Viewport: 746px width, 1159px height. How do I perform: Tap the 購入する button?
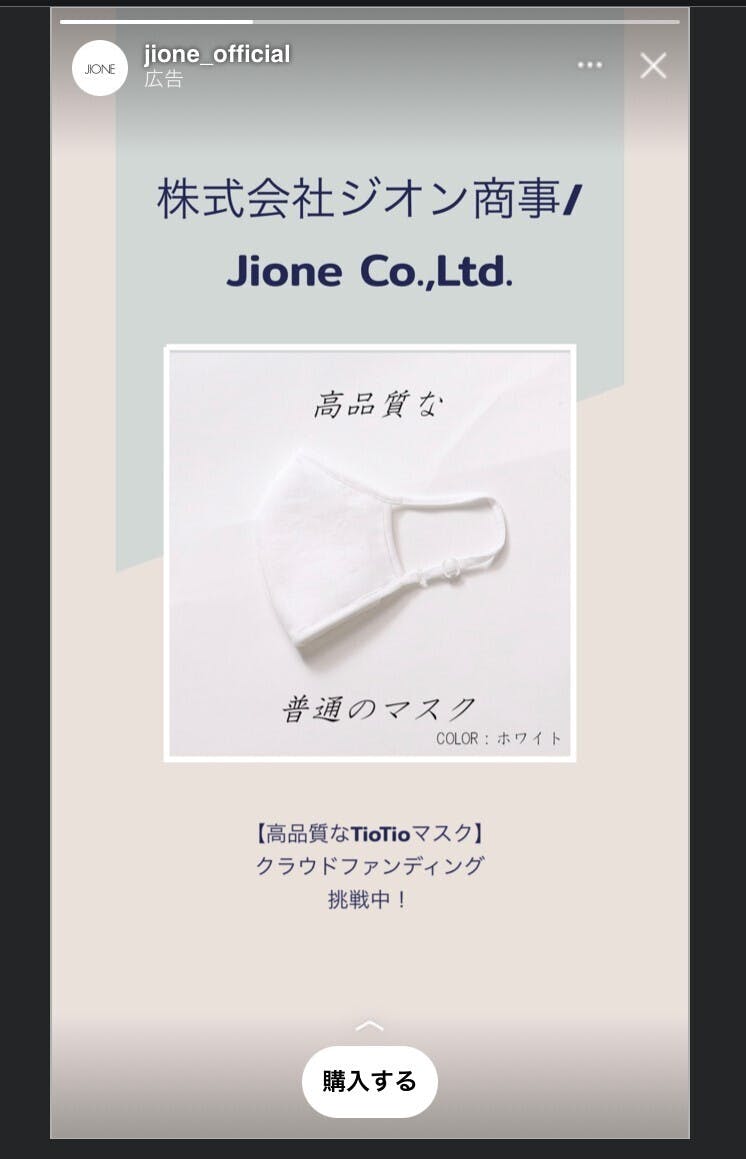(369, 1081)
